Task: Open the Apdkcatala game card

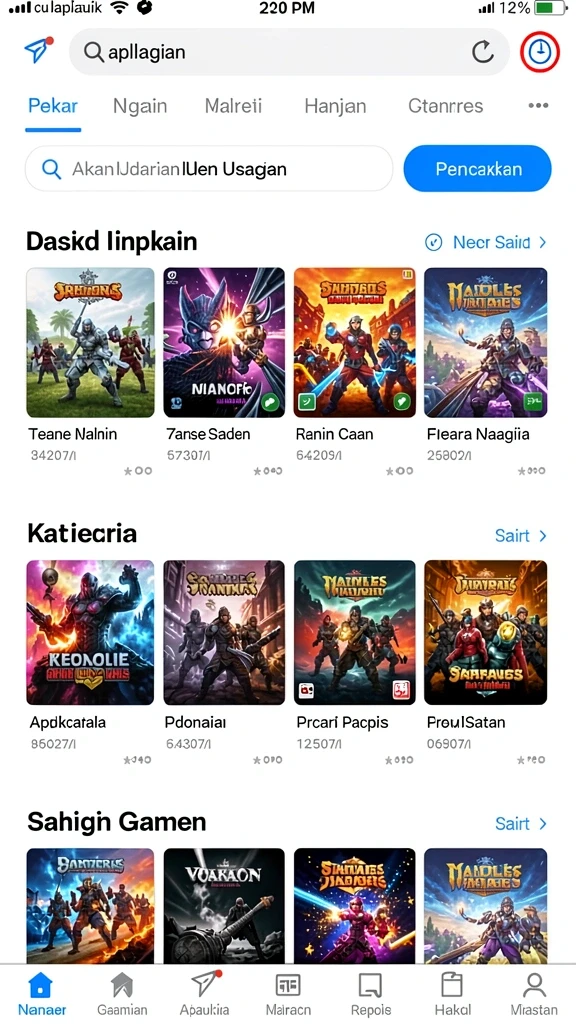Action: (90, 663)
